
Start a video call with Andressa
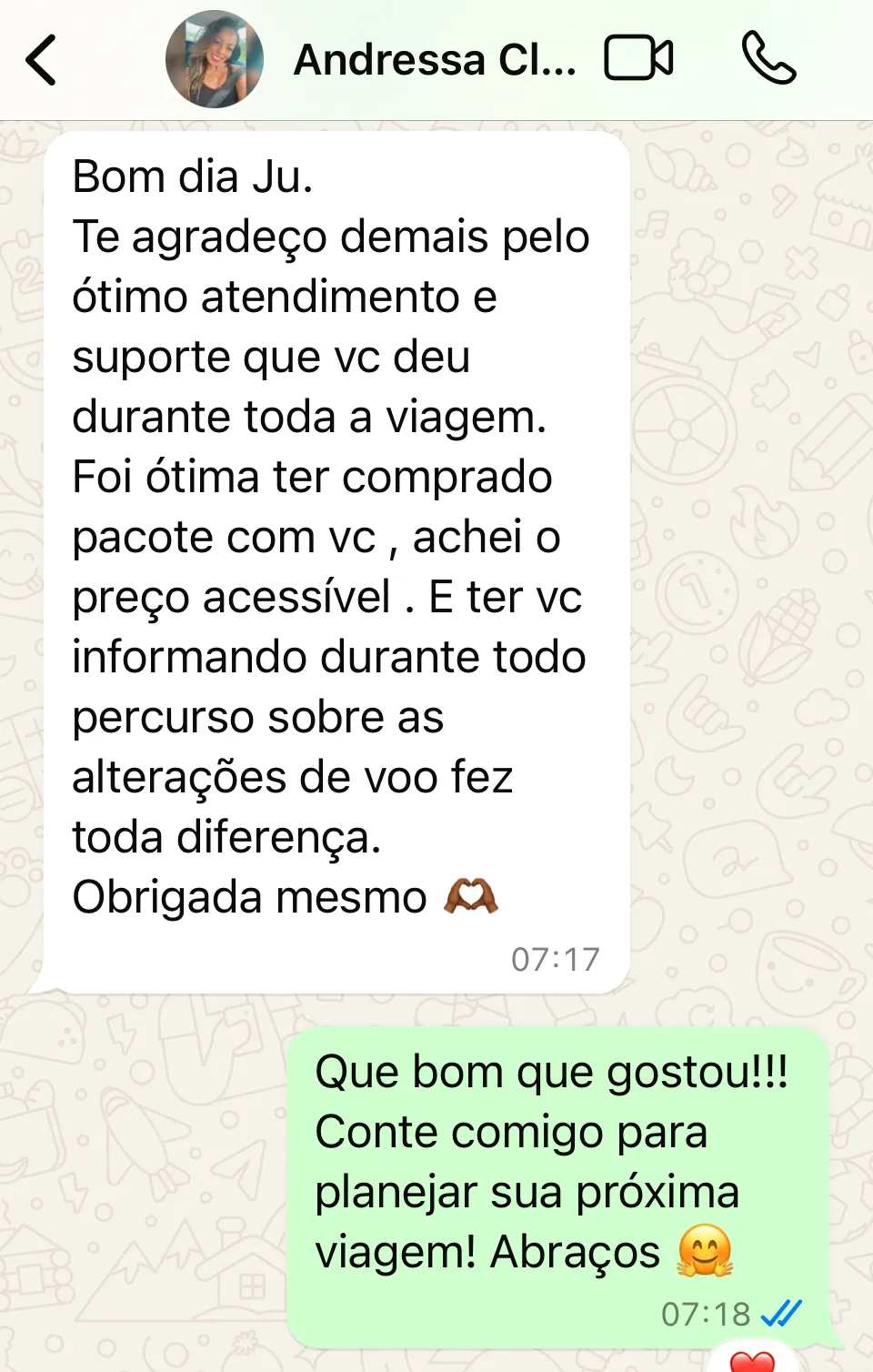pos(638,59)
